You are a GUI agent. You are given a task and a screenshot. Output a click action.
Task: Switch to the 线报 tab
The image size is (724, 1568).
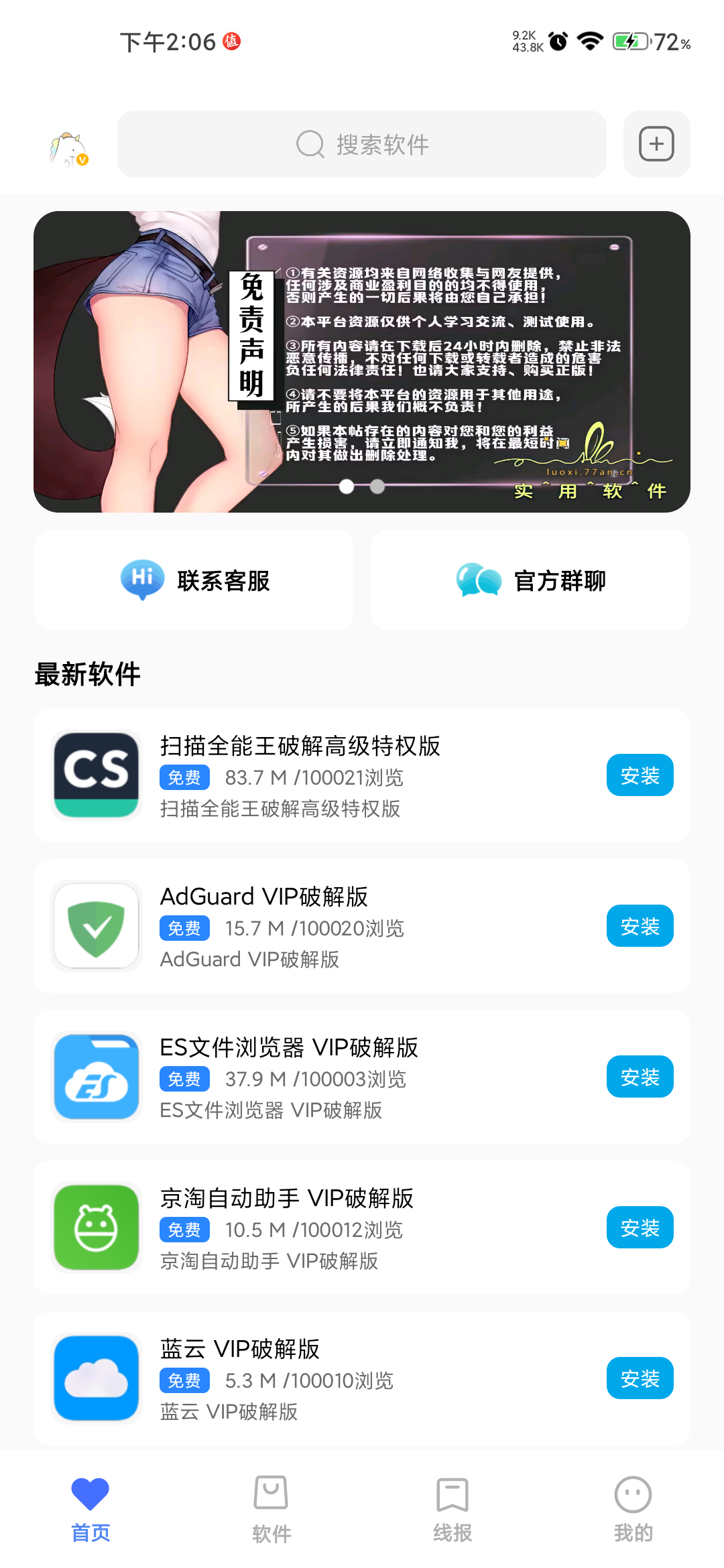point(452,1508)
